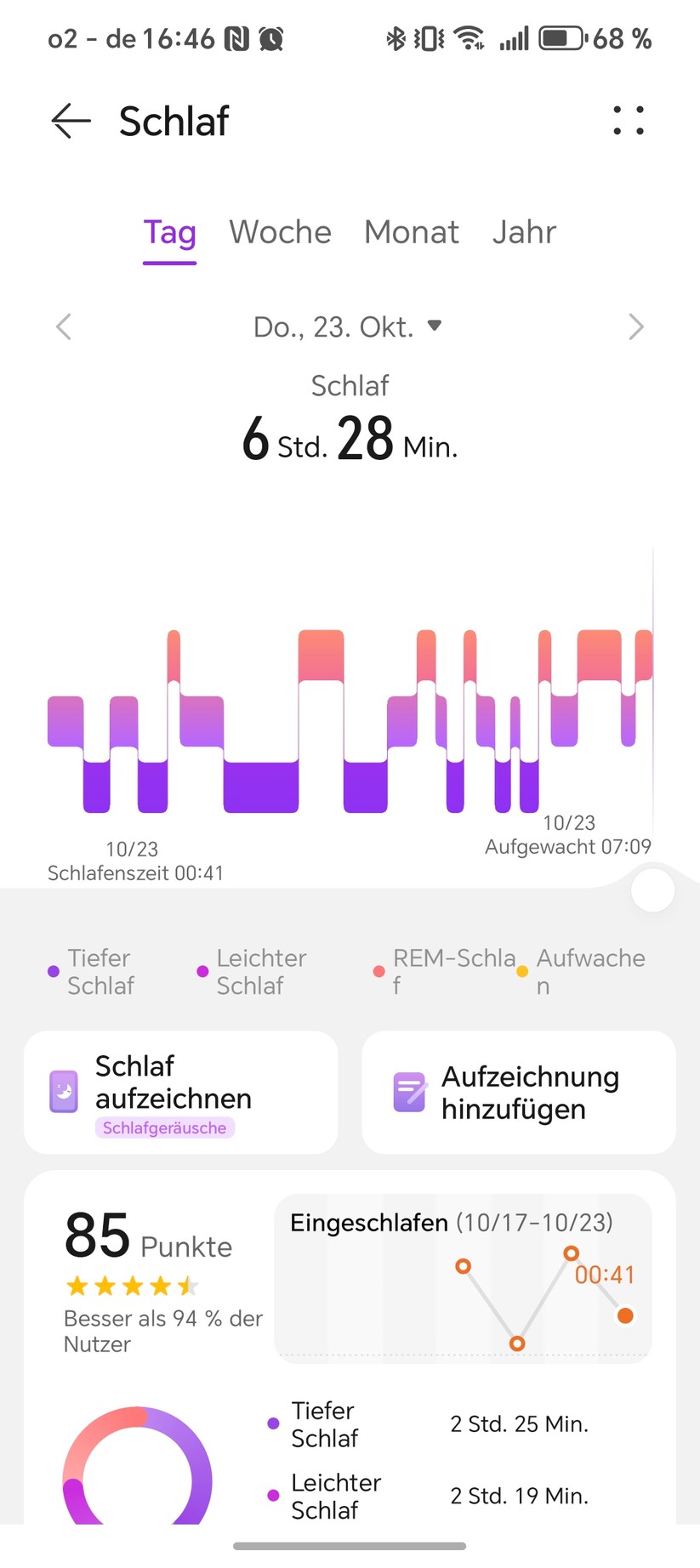This screenshot has height=1568, width=700.
Task: Tap the alarm clock status bar icon
Action: pos(270,38)
